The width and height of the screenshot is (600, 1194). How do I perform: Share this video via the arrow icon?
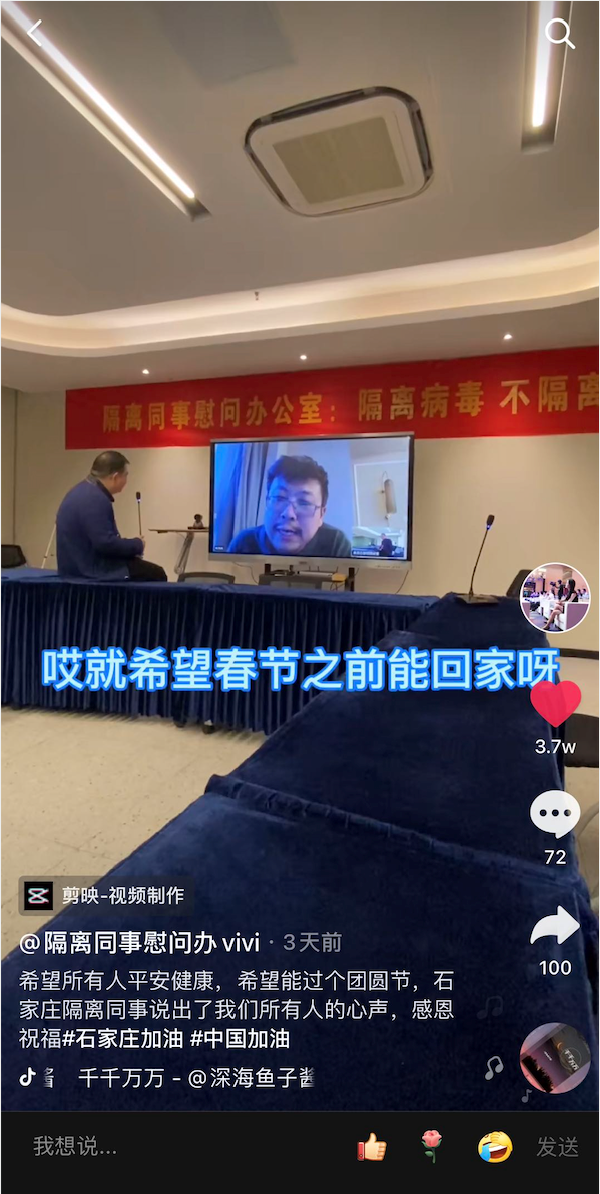point(555,927)
